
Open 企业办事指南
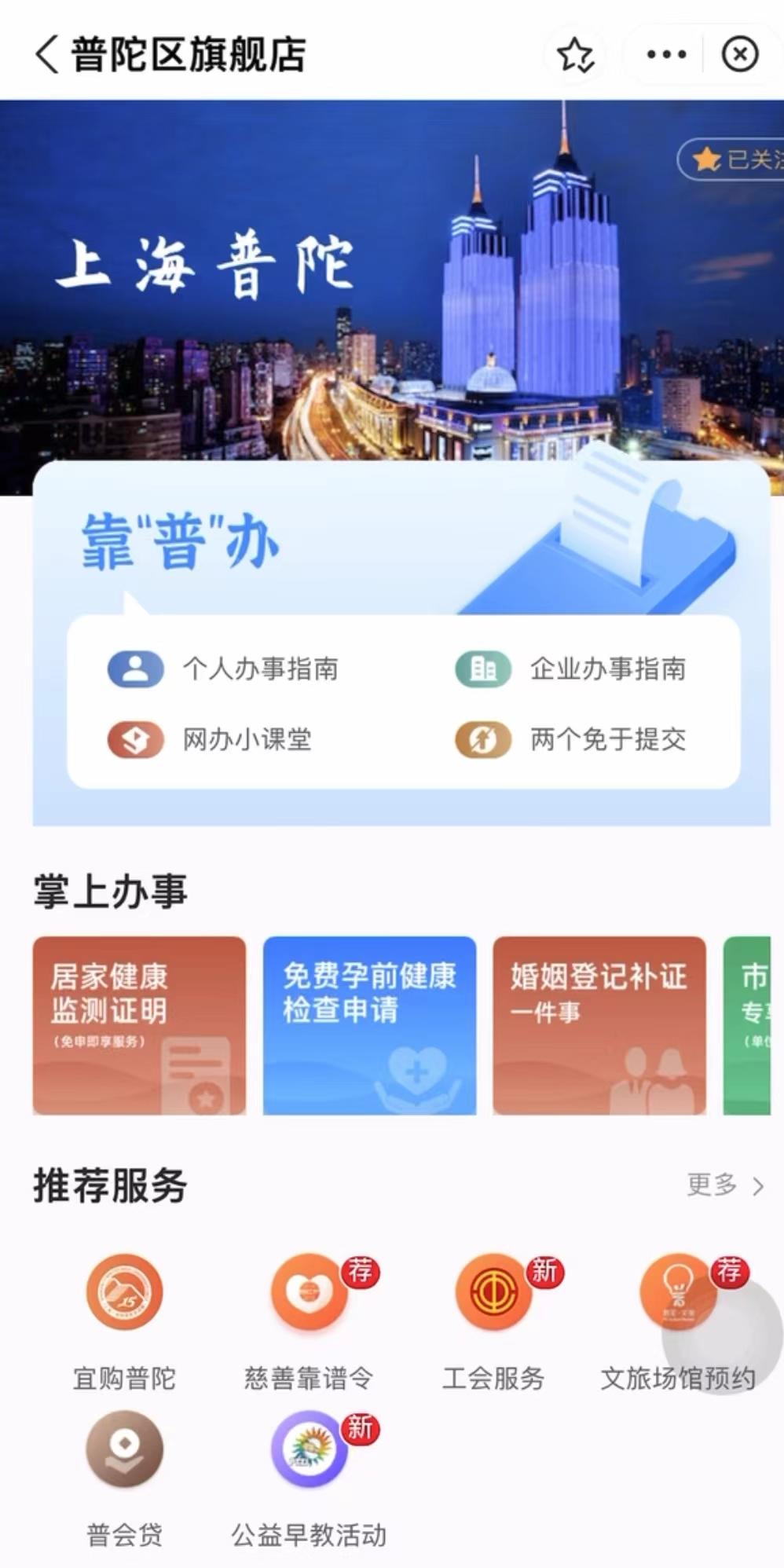[571, 669]
